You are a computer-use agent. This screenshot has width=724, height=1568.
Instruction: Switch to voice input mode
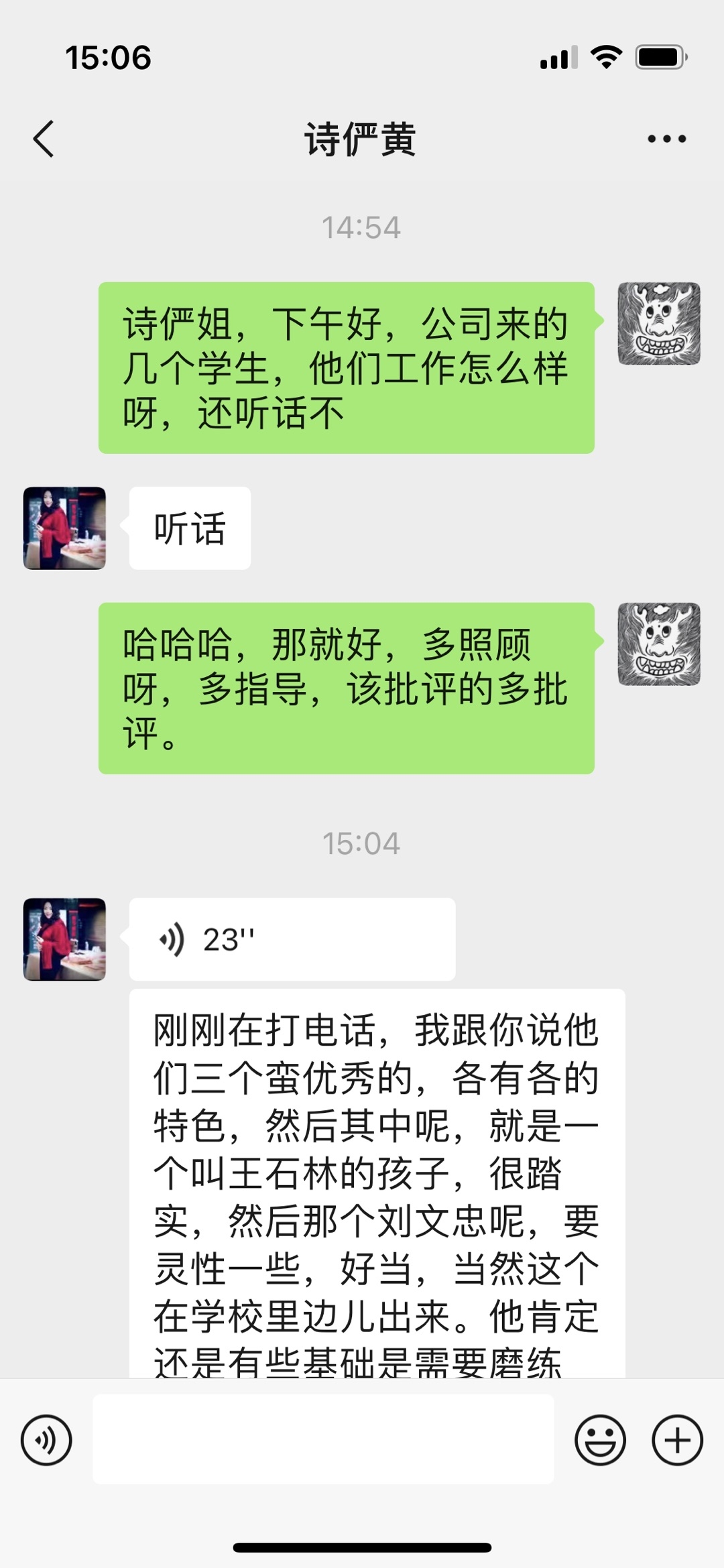pyautogui.click(x=46, y=1440)
